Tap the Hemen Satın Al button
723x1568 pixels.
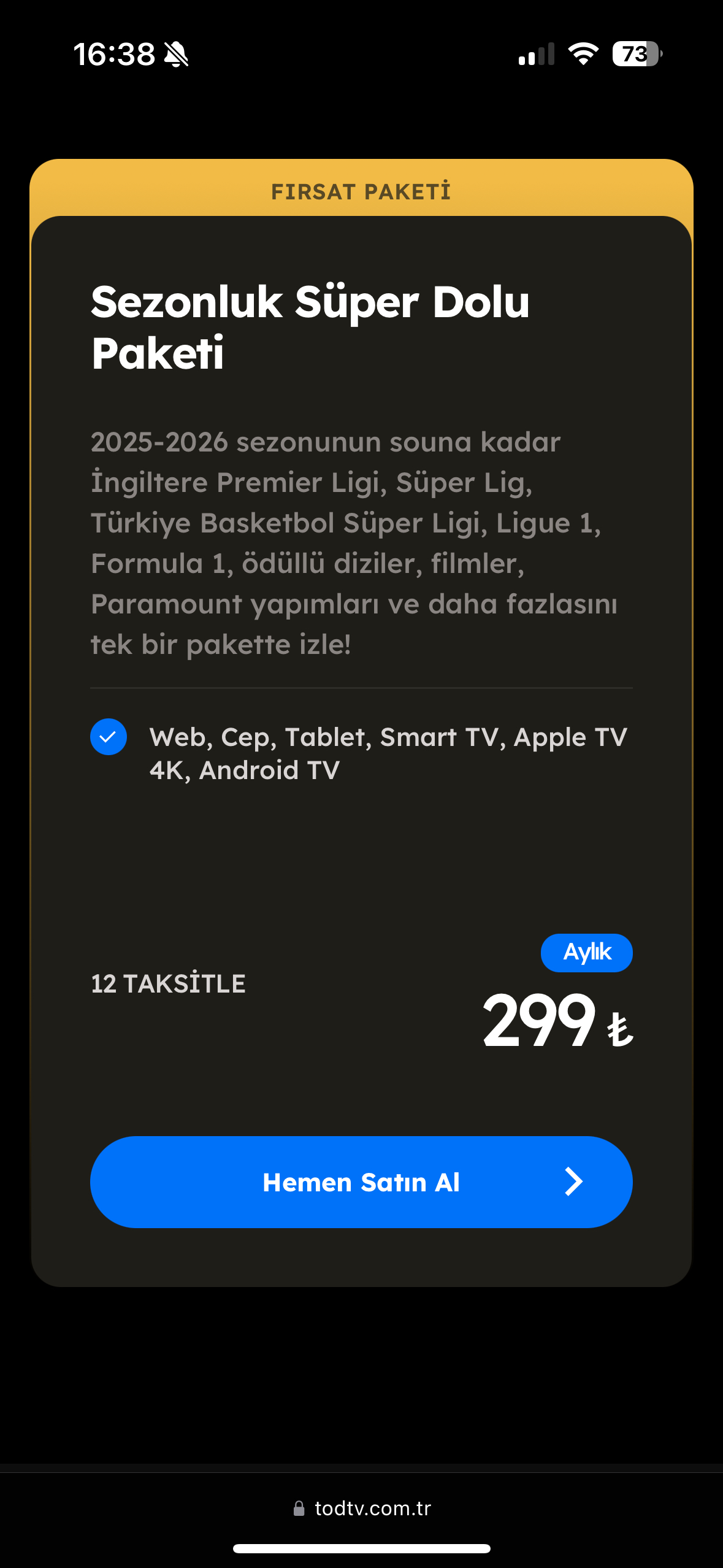click(x=361, y=1182)
